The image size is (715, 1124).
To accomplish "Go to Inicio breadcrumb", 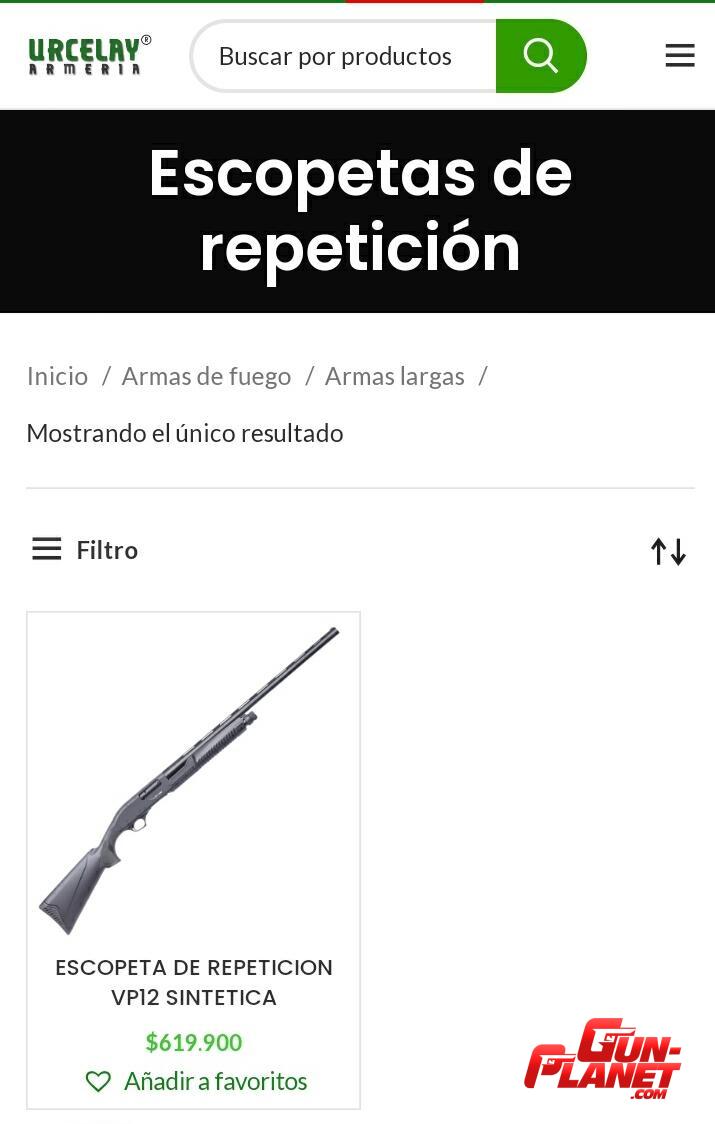I will [57, 376].
